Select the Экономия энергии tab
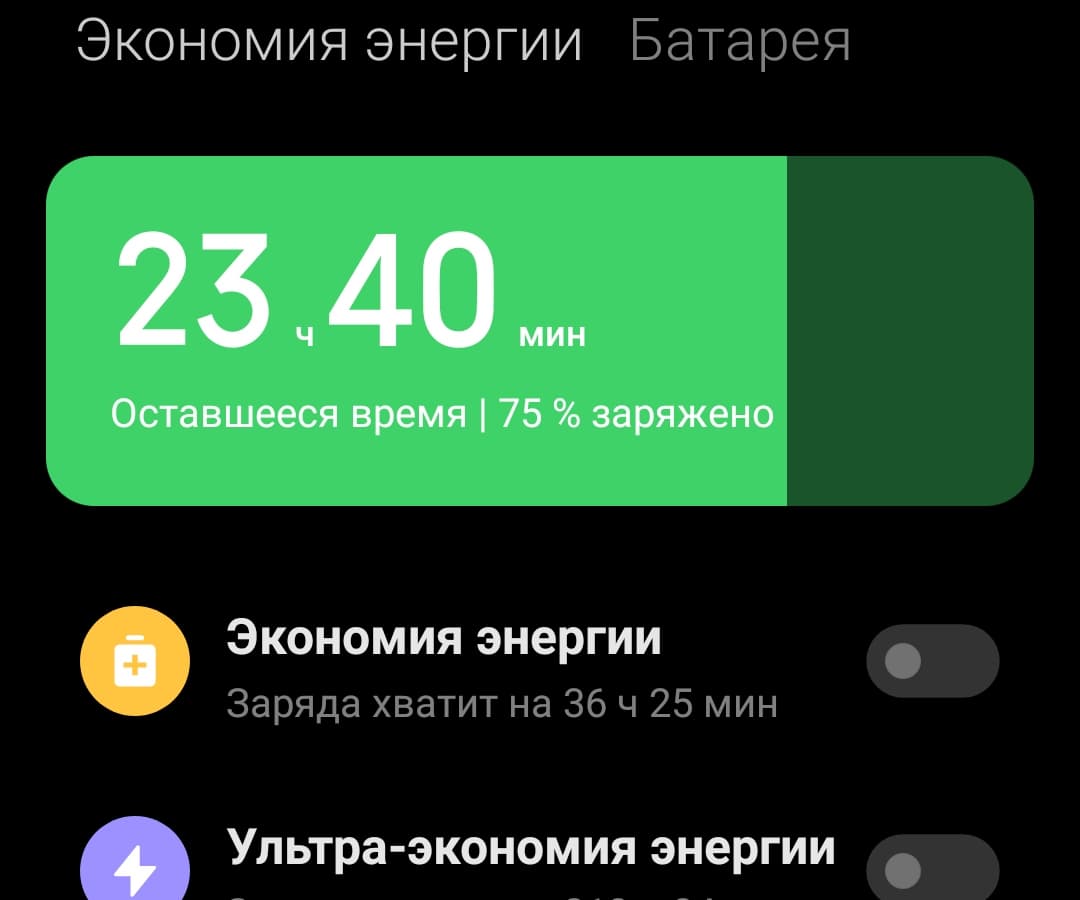The height and width of the screenshot is (900, 1080). (329, 42)
